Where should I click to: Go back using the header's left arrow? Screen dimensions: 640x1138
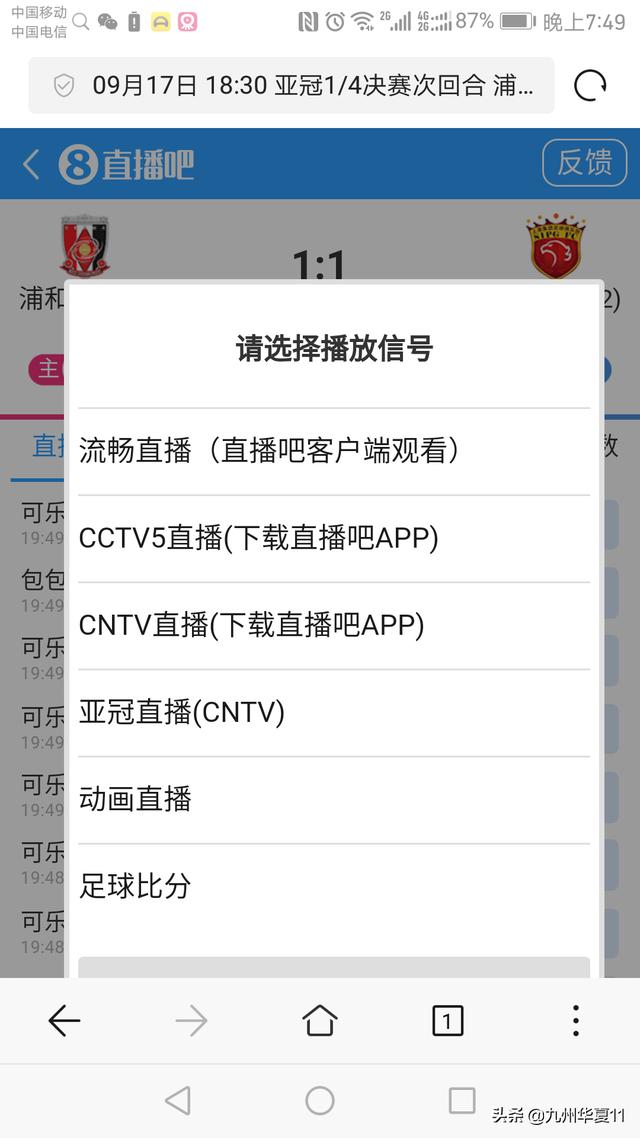30,165
